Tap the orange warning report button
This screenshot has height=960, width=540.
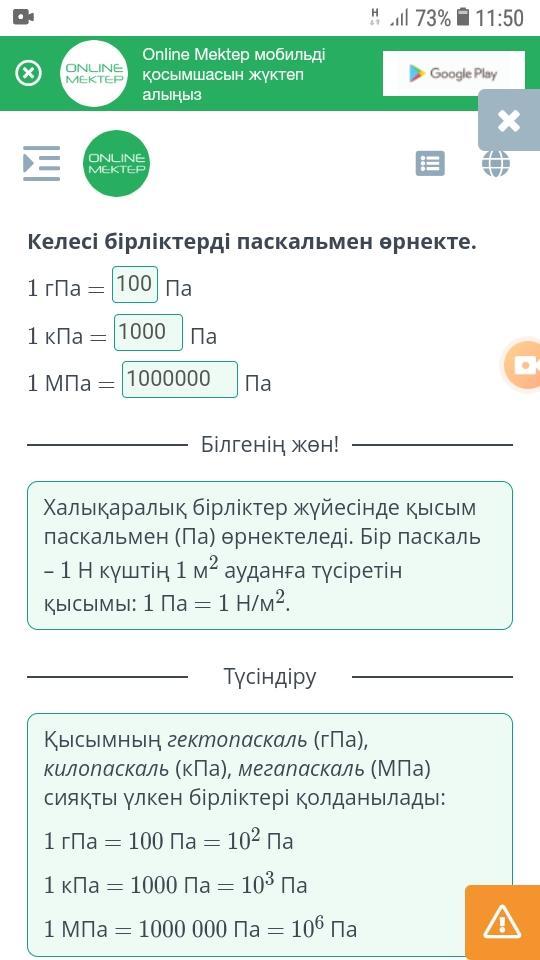tap(503, 921)
